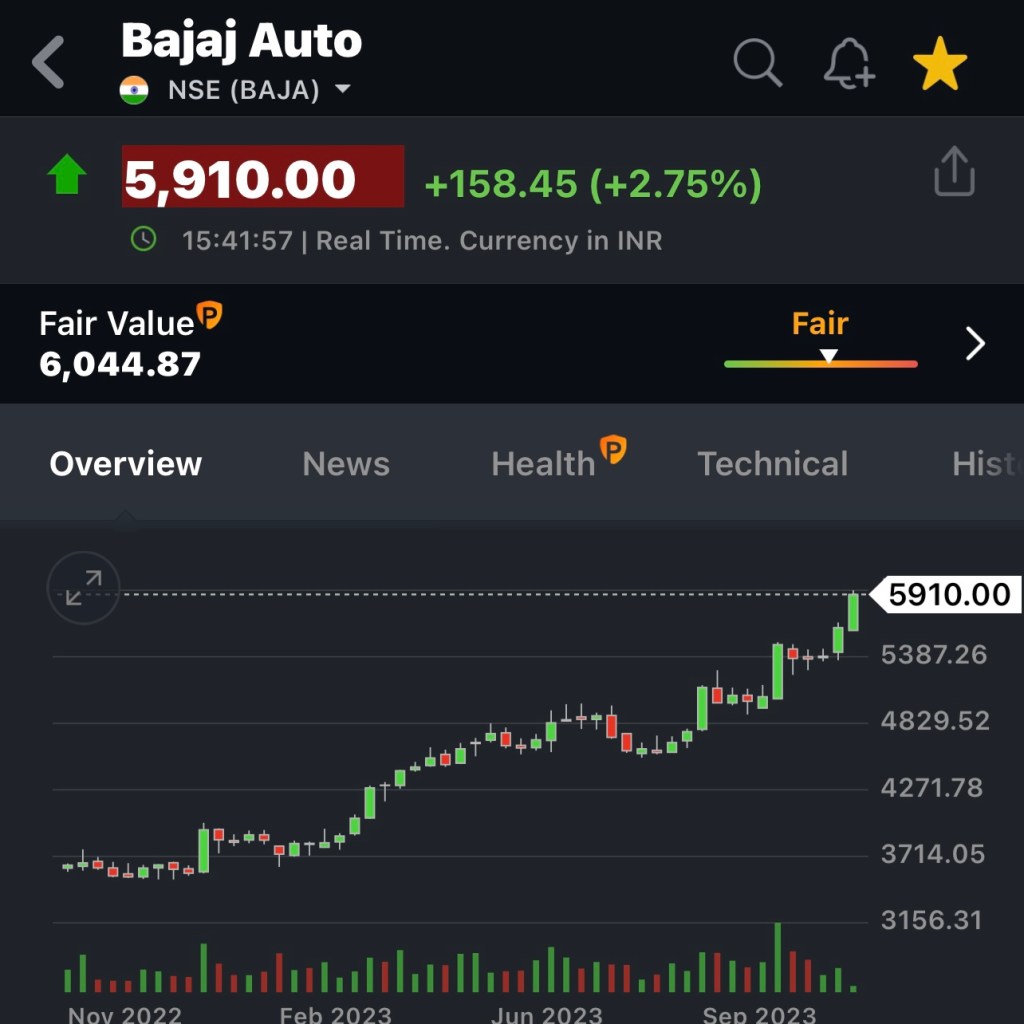Expand the chart to full screen
1024x1024 pixels.
84,588
